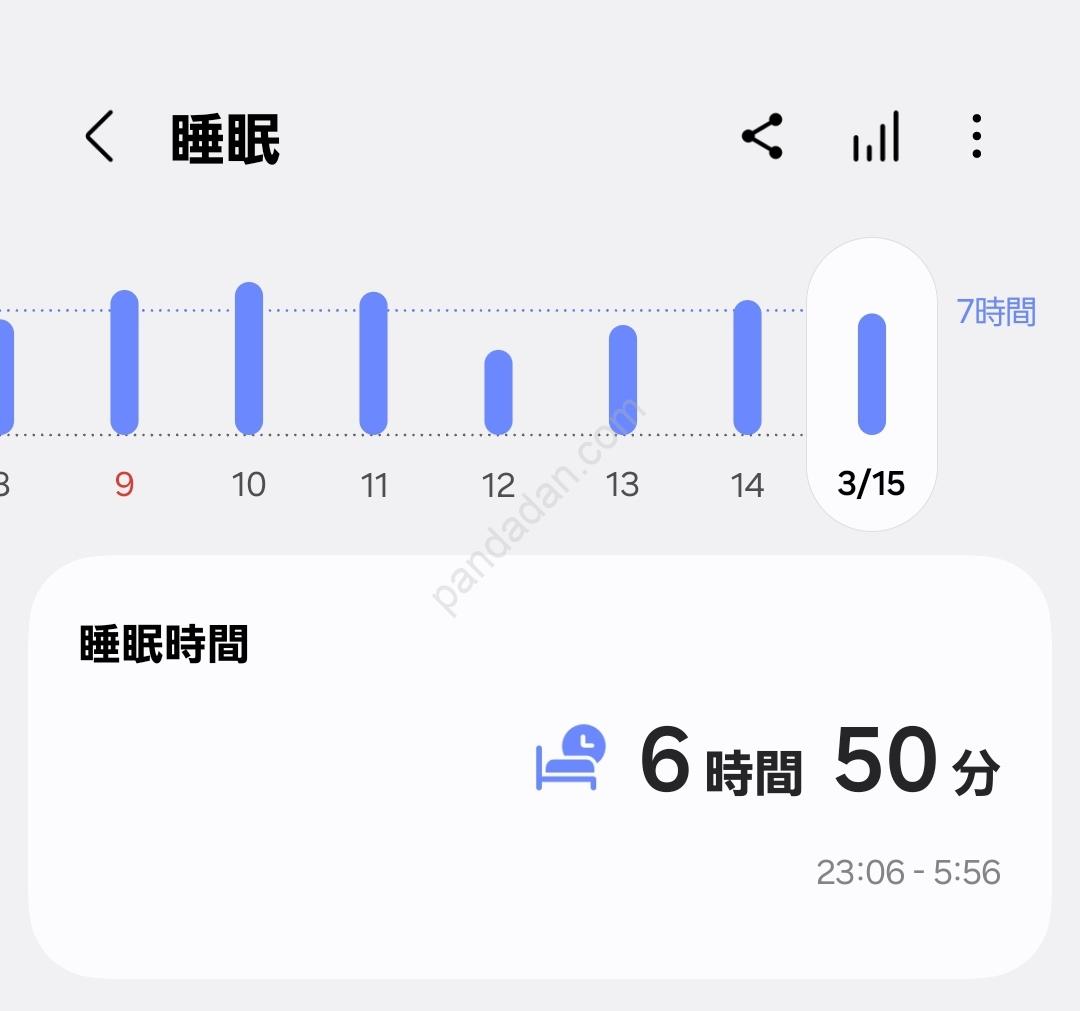Select the sleep bar for day 14
Screen dimensions: 1080x1011
click(x=747, y=368)
